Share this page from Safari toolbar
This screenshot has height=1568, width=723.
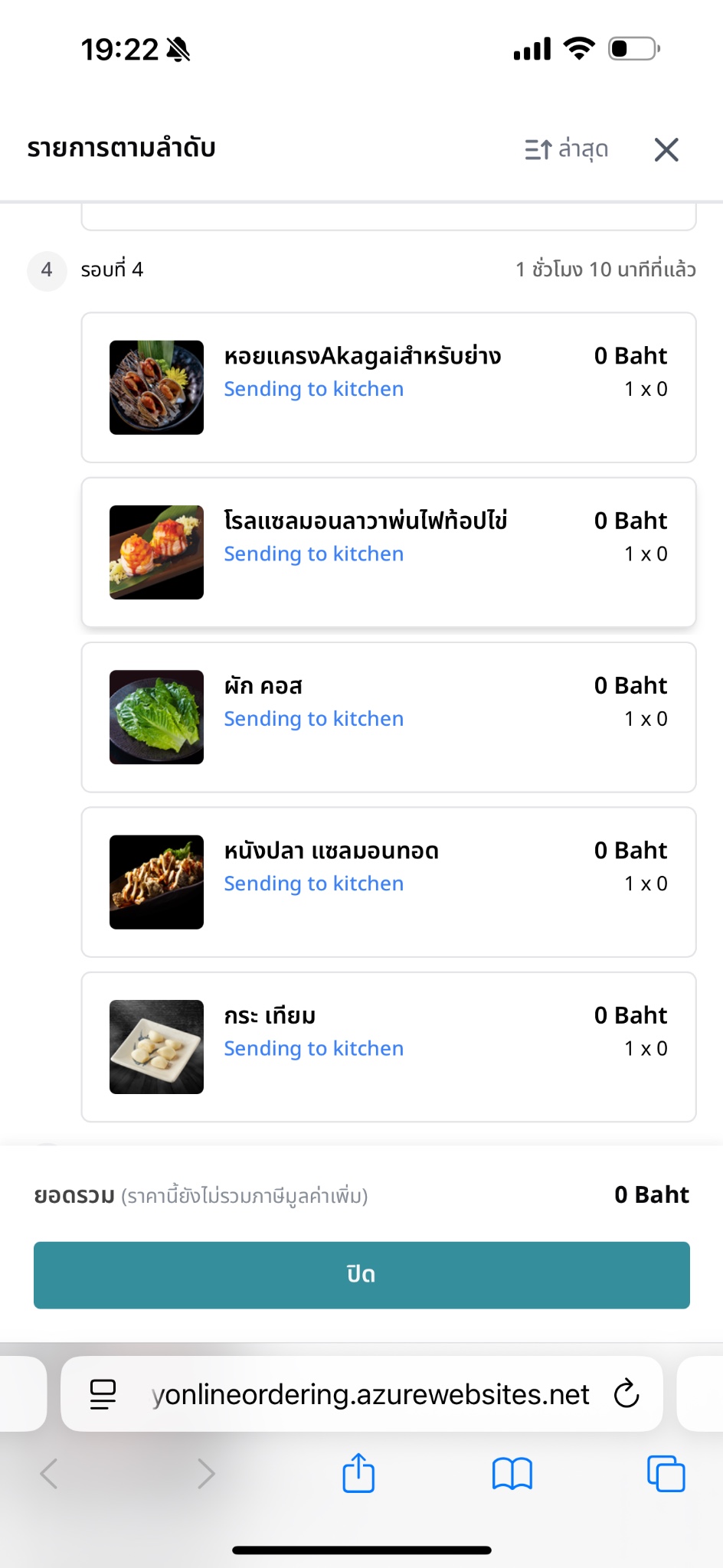tap(358, 1472)
